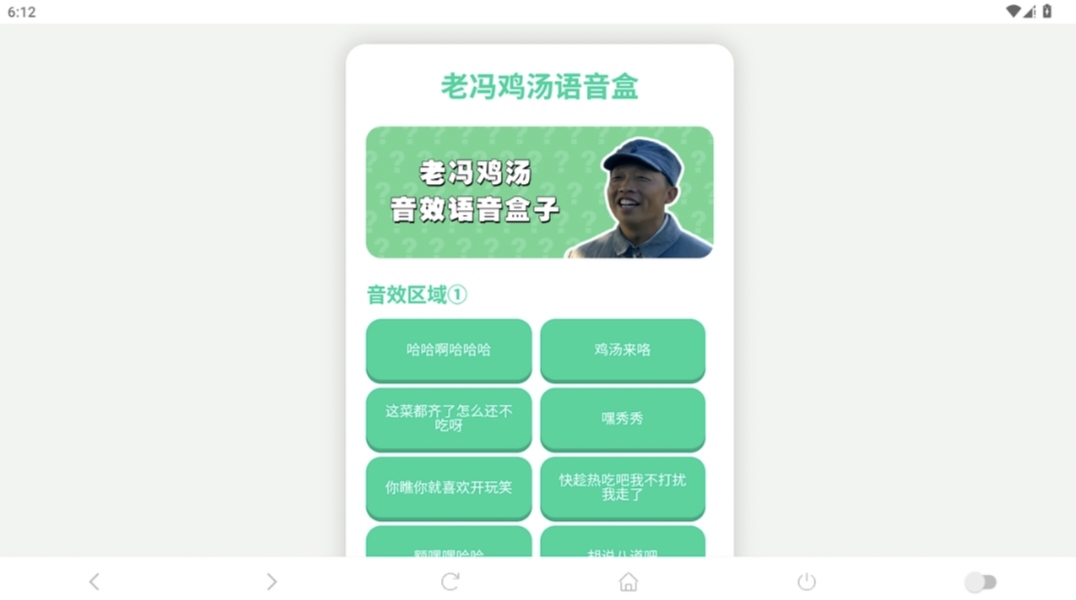Screen dimensions: 1076x600
Task: Reload the page
Action: (x=450, y=581)
